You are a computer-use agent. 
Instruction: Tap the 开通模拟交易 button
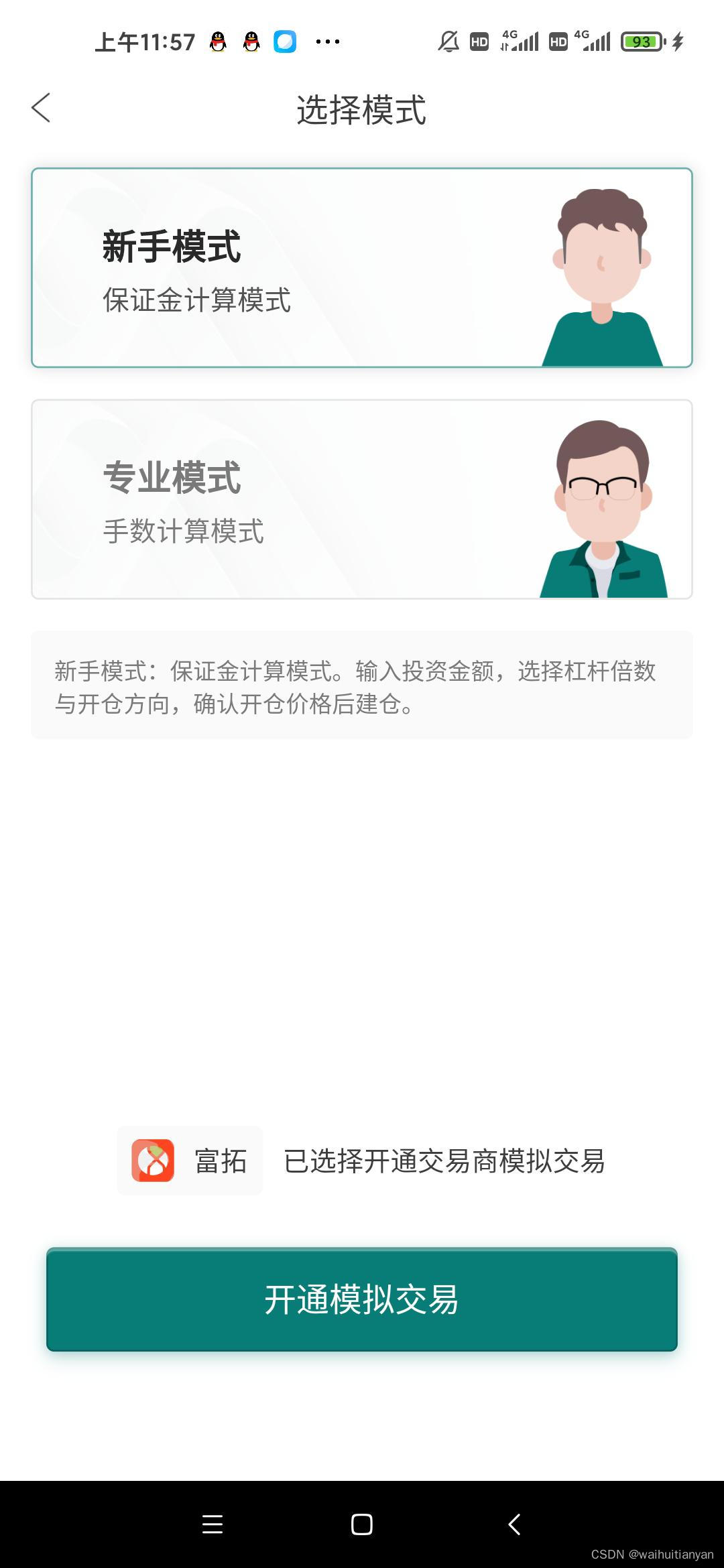(361, 1299)
